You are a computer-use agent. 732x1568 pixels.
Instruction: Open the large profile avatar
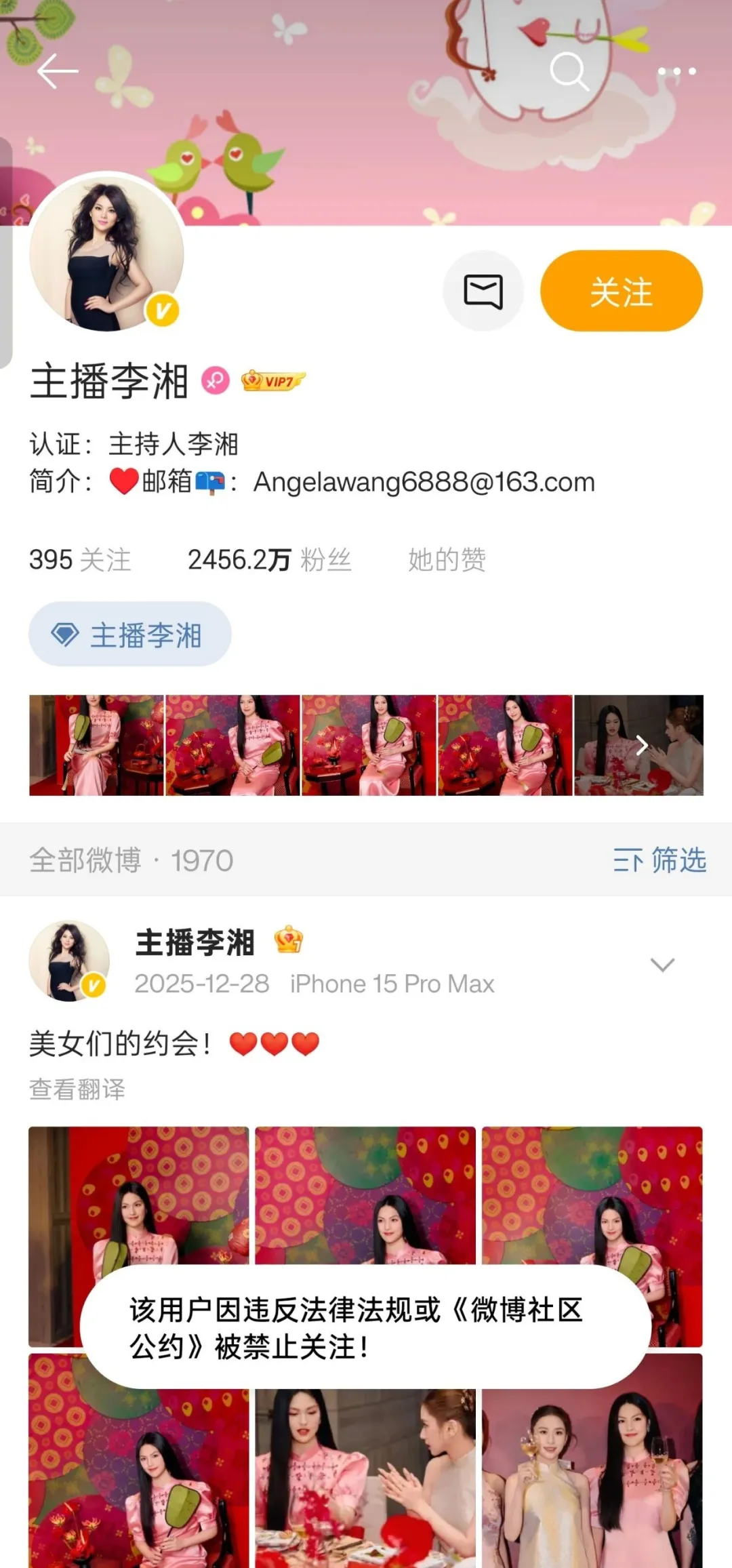click(106, 253)
